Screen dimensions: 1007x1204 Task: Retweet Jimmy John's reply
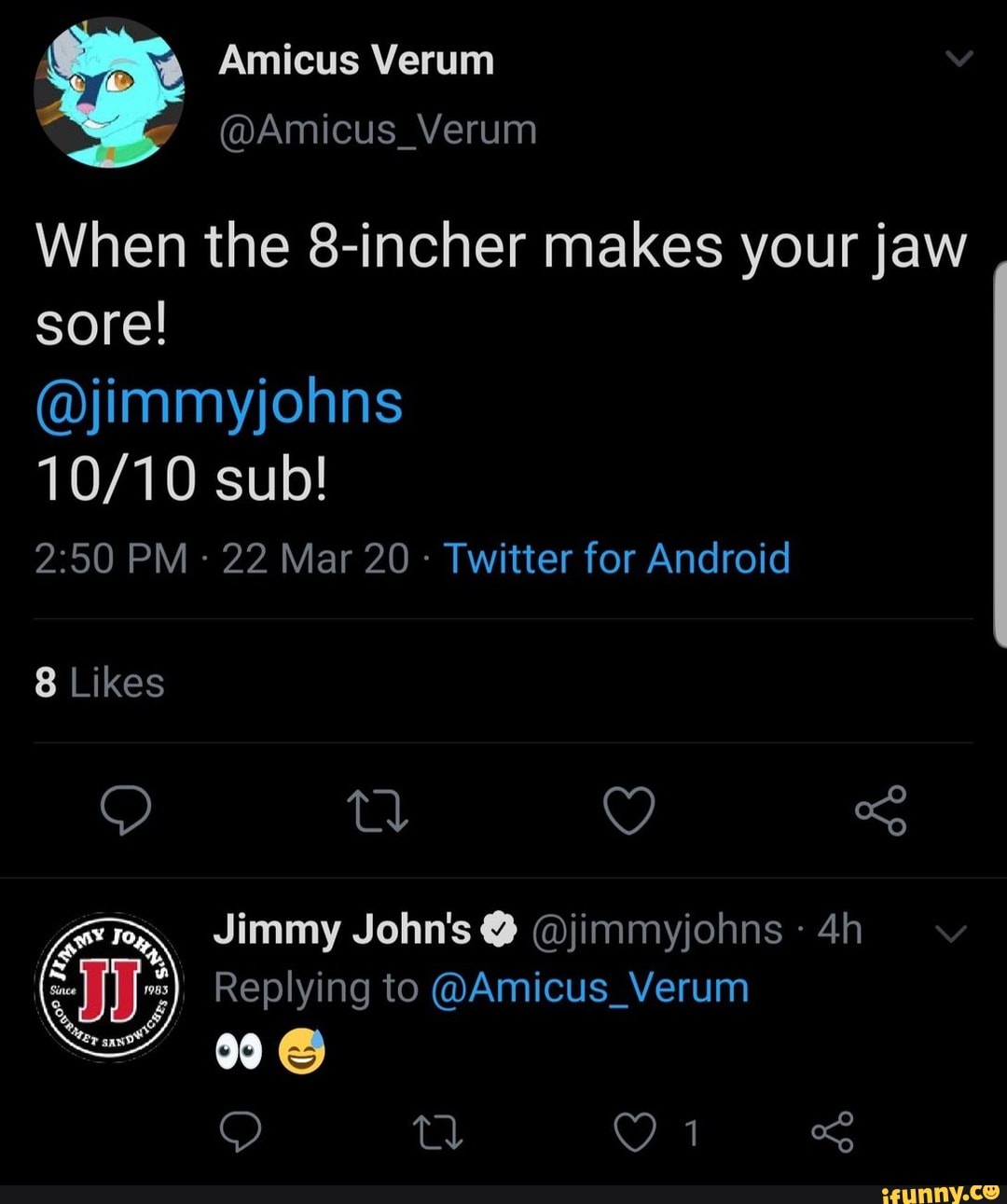point(438,1131)
